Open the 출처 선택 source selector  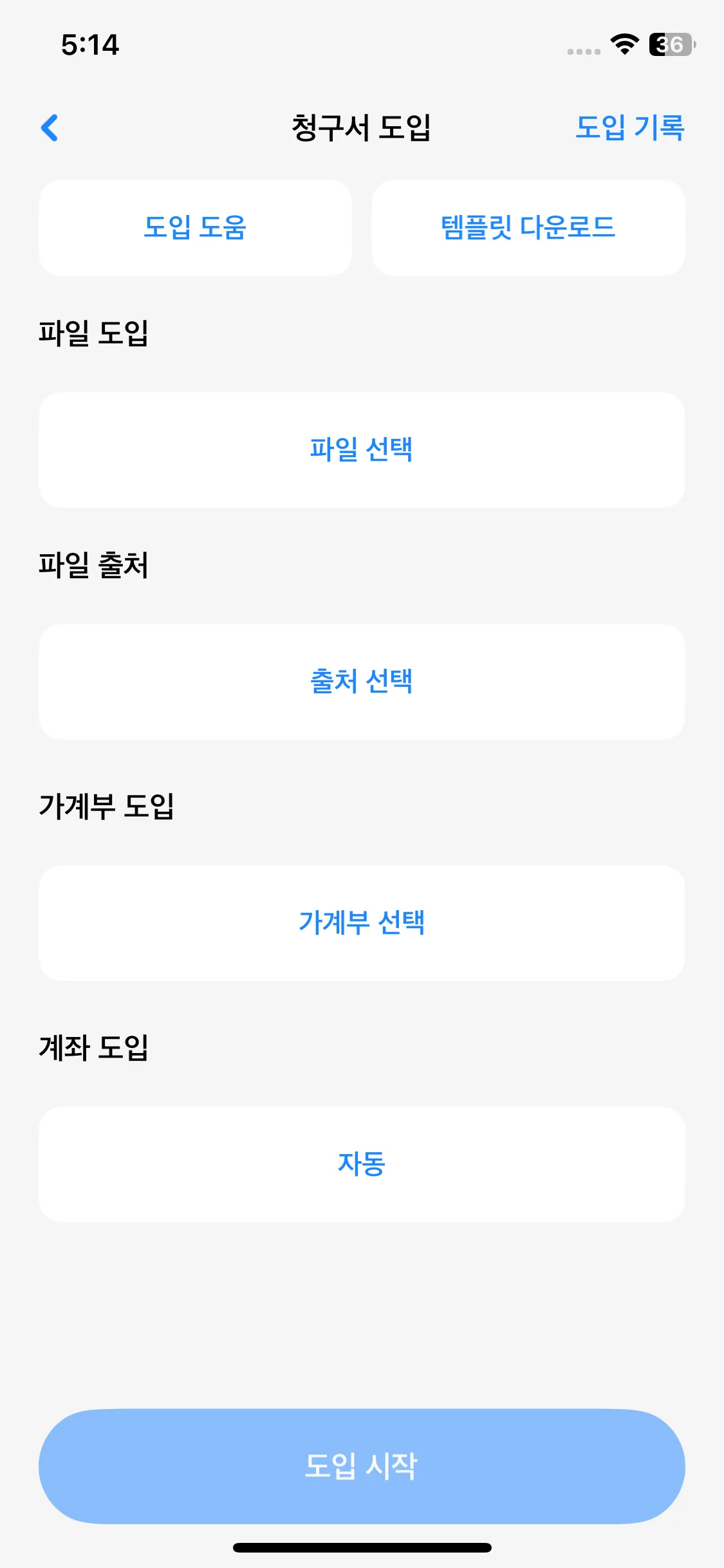[362, 680]
